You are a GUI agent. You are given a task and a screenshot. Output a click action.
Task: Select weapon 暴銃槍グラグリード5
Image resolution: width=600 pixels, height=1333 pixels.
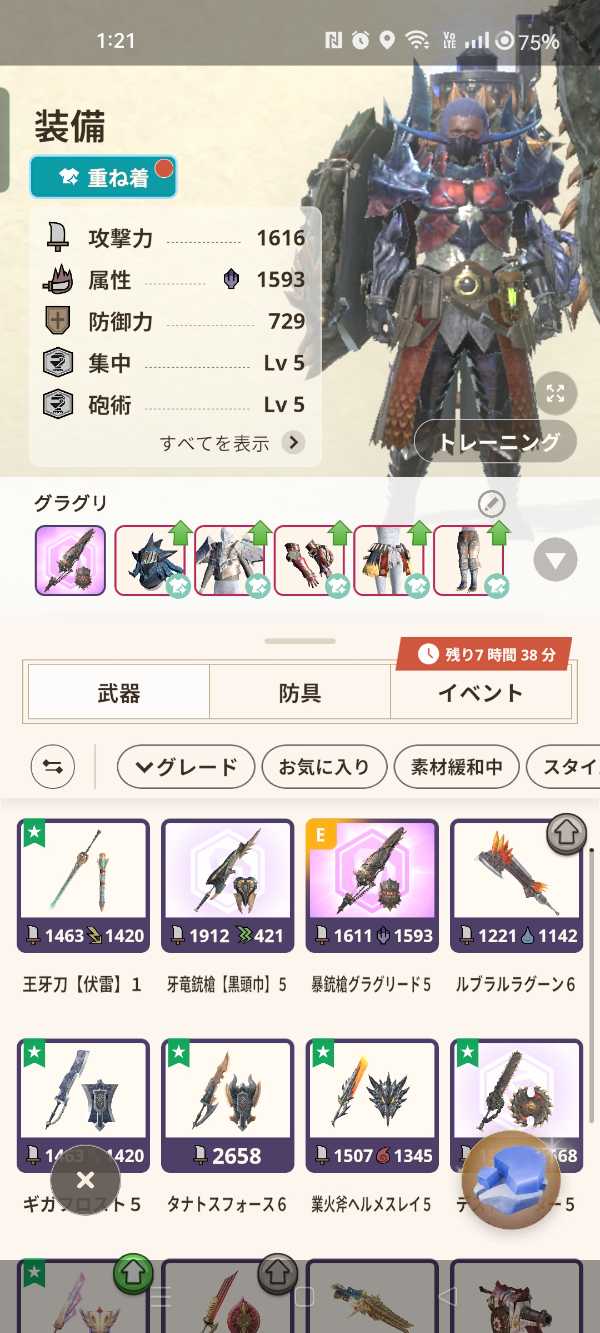[x=371, y=884]
